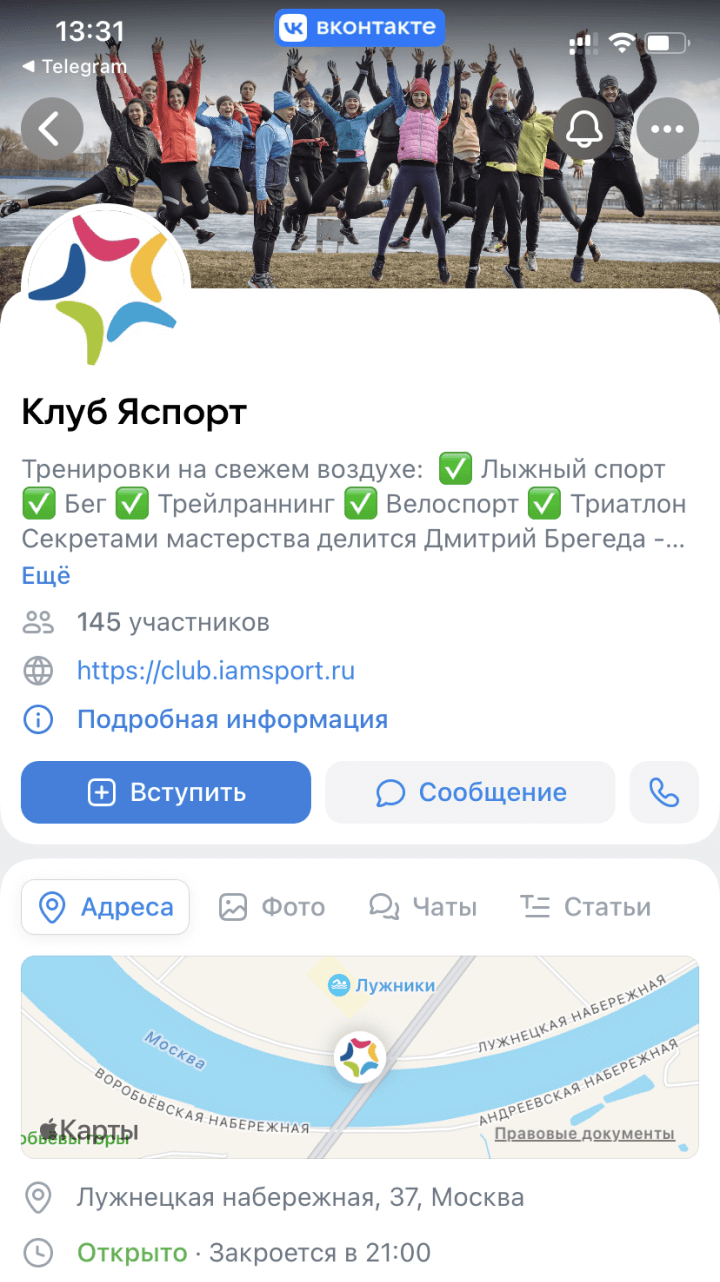Open the three-dot overflow menu
This screenshot has height=1282, width=720.
[666, 128]
